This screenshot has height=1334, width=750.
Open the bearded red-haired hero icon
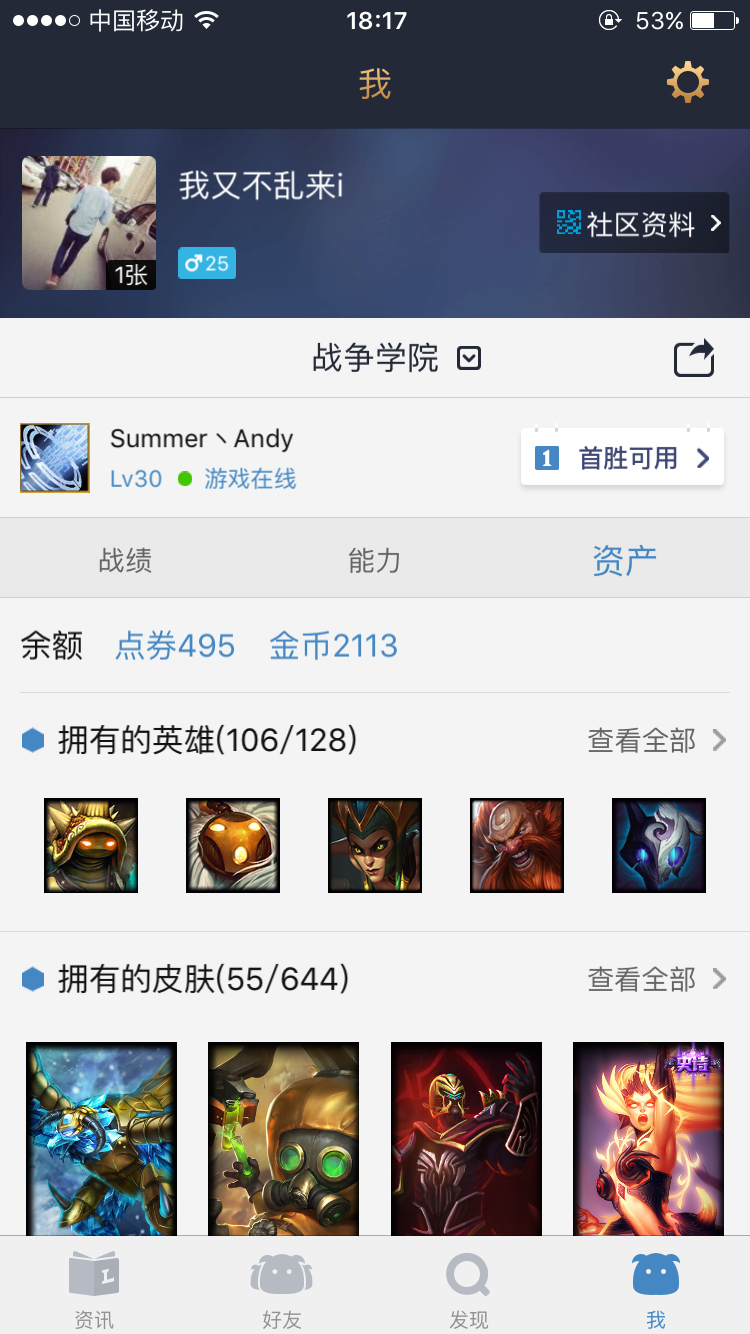point(517,845)
